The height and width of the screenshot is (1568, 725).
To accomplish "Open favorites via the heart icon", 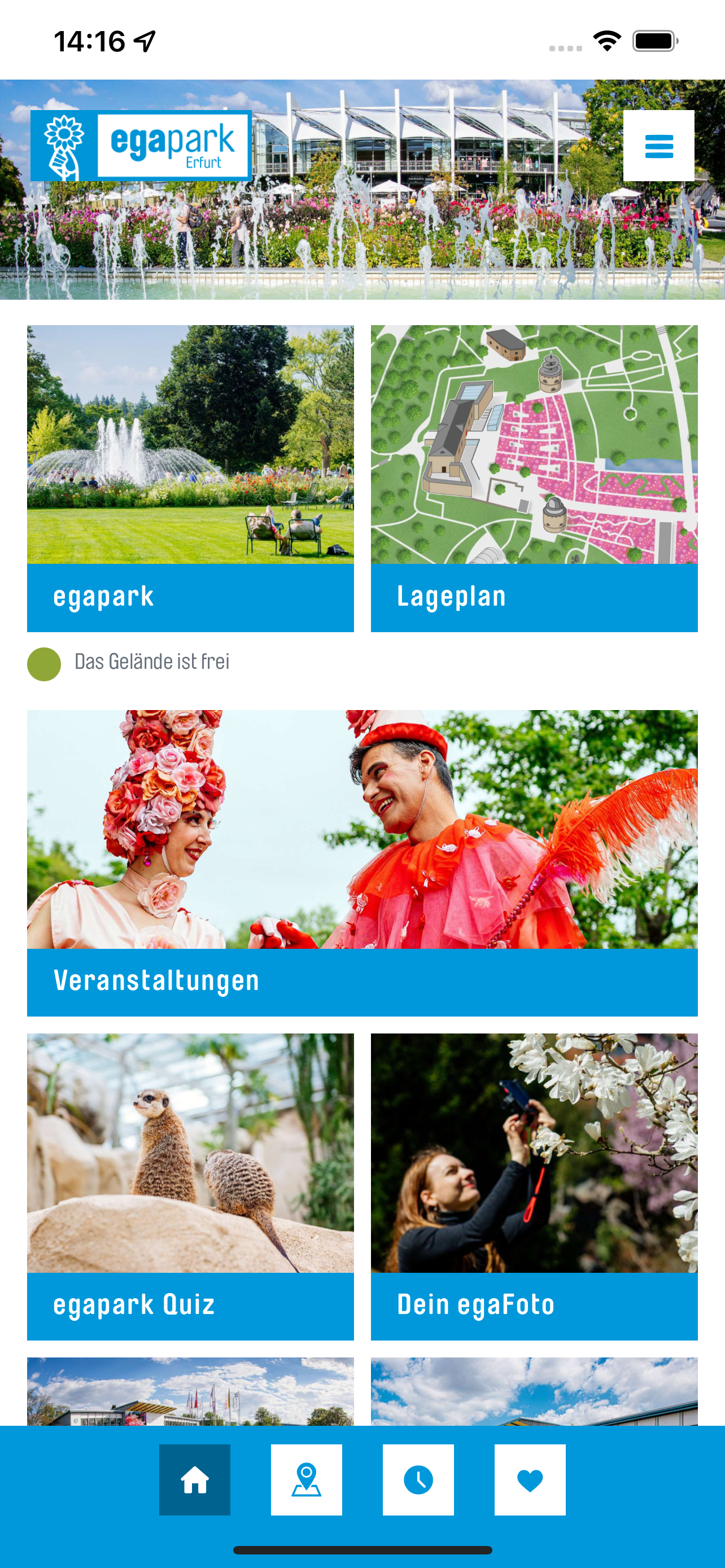I will click(530, 1481).
